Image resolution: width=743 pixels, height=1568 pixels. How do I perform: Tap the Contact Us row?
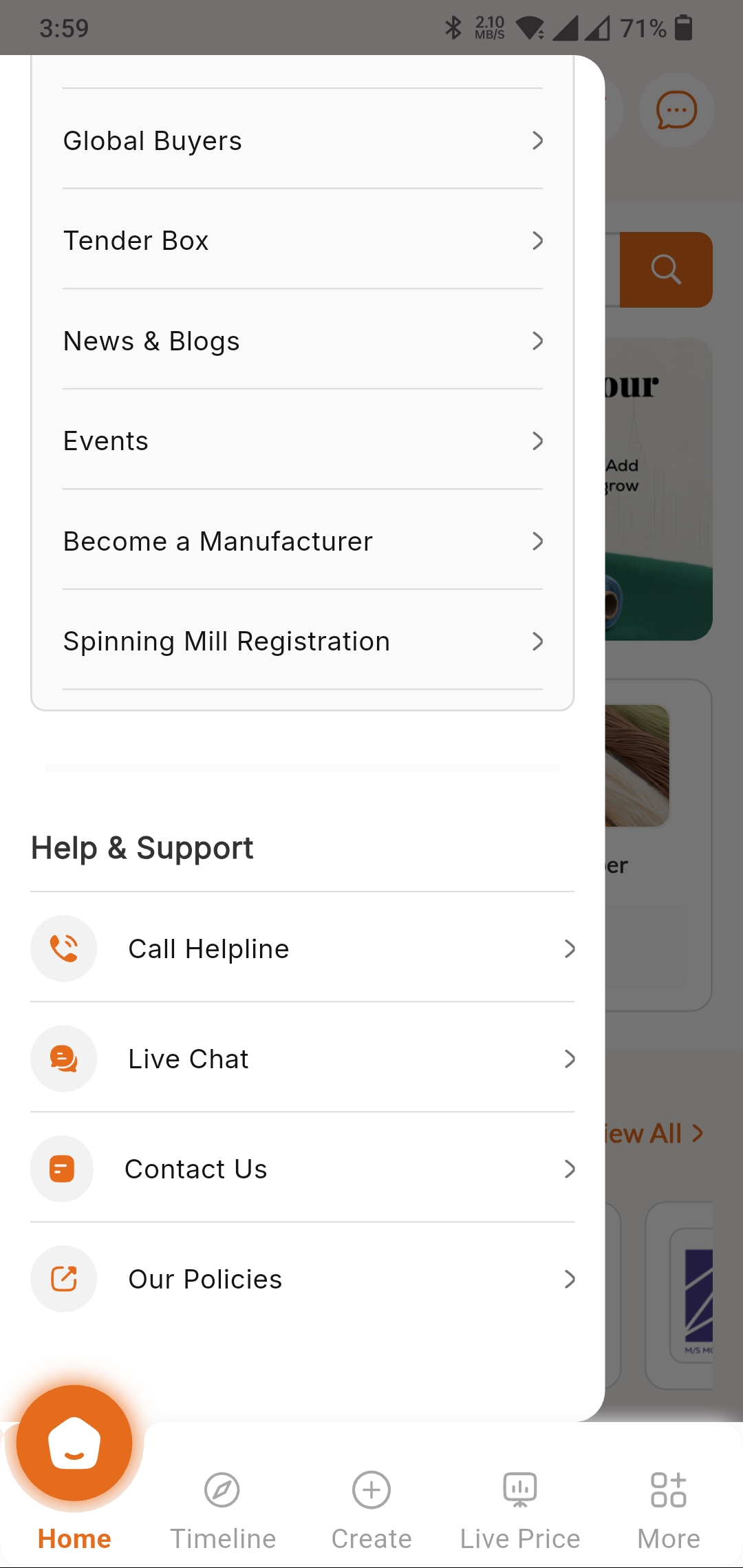pos(303,1169)
